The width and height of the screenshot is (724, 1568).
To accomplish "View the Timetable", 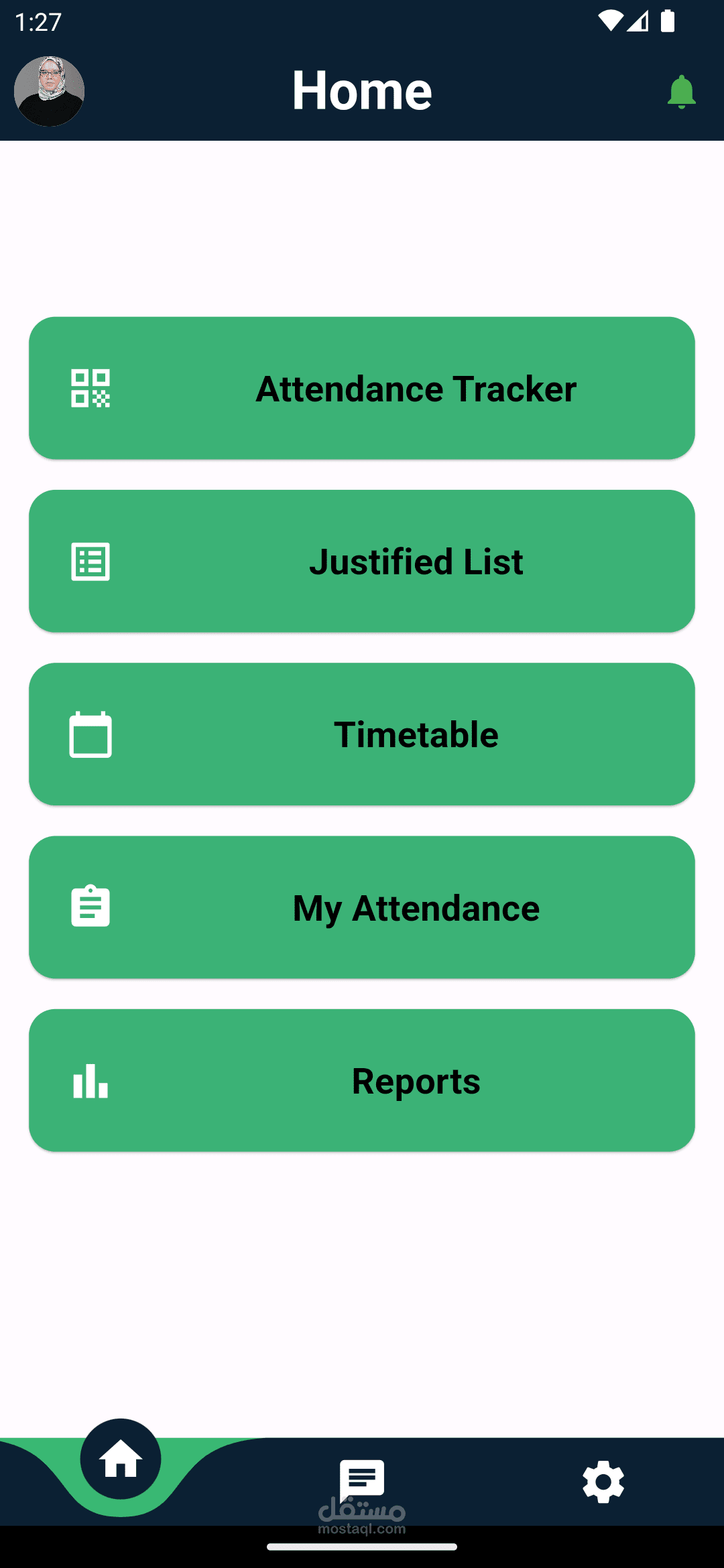I will [362, 734].
